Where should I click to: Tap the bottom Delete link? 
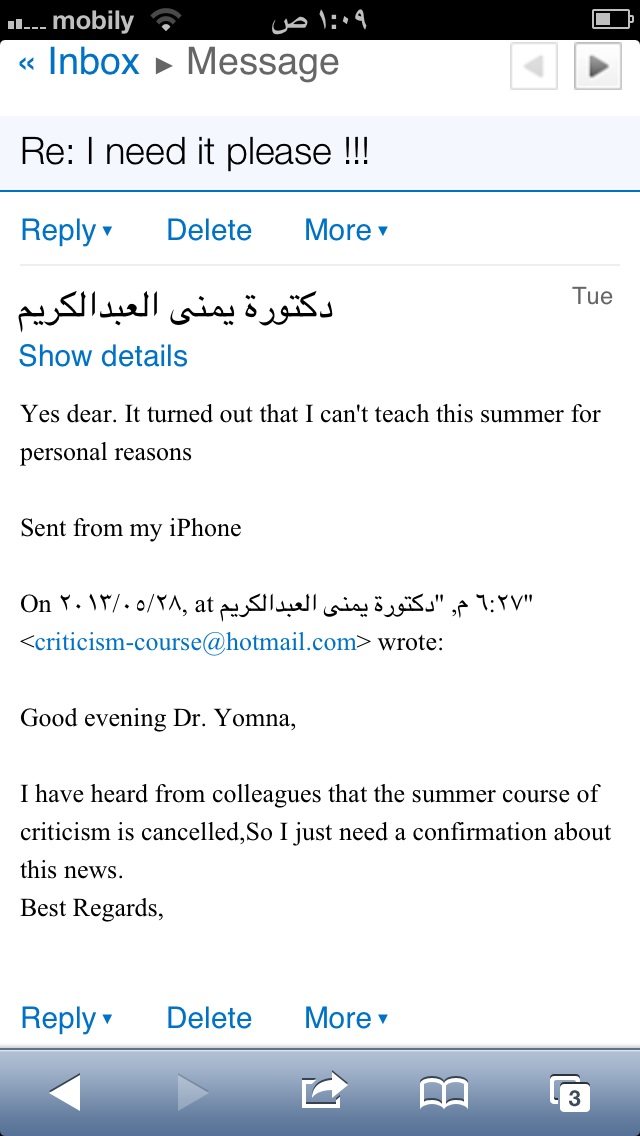coord(209,1018)
